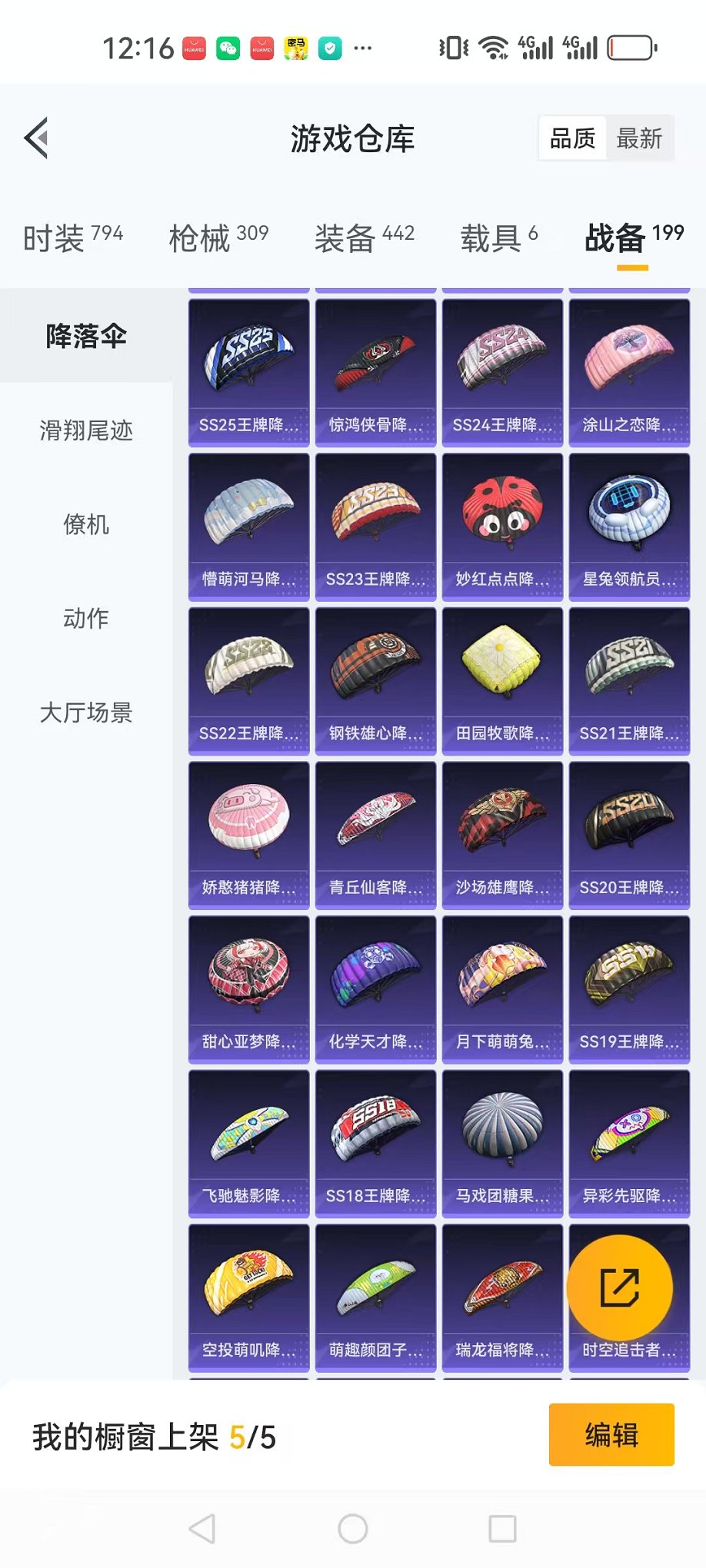Tap the 编辑 button for my showcase
Screen dimensions: 706x1568
pos(611,1435)
